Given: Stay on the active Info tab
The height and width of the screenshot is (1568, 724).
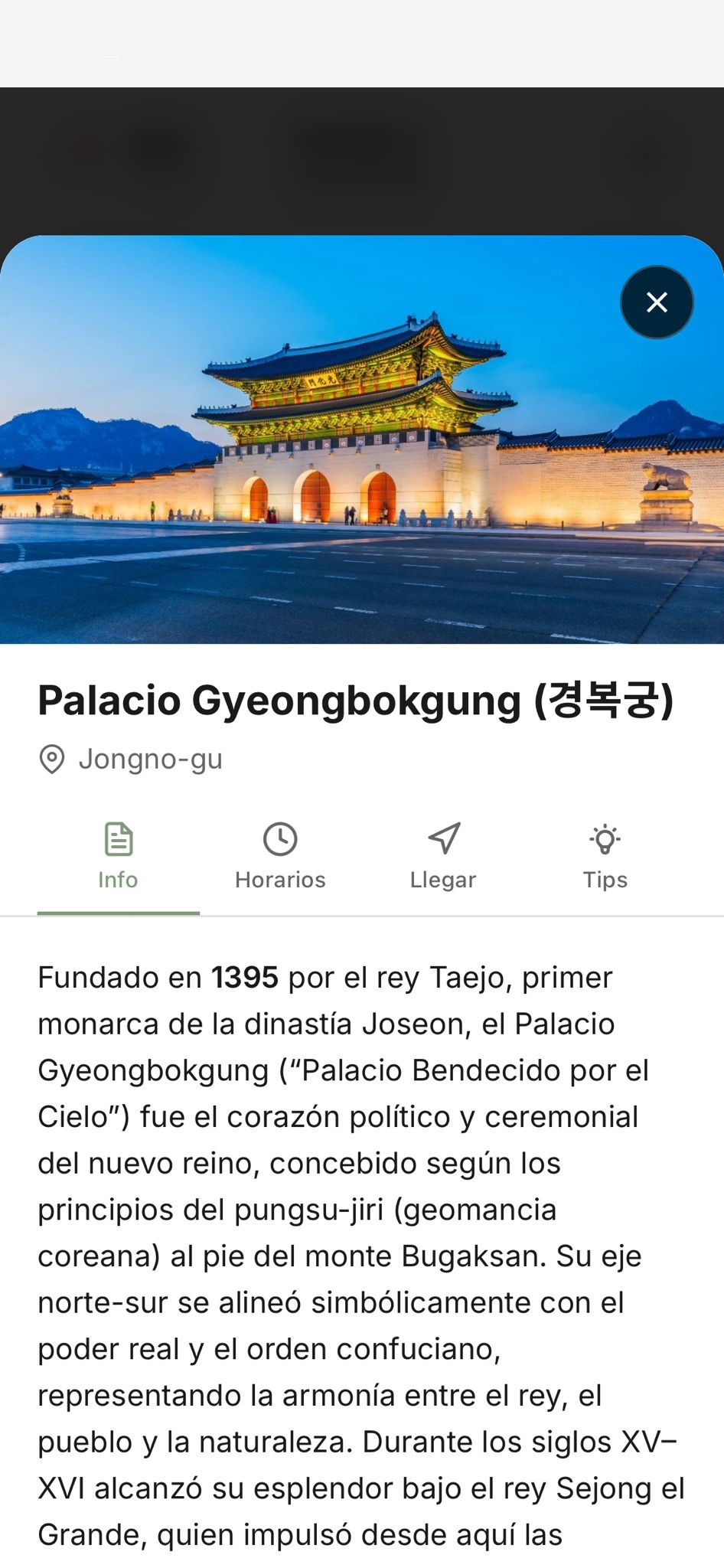Looking at the screenshot, I should click(x=118, y=857).
